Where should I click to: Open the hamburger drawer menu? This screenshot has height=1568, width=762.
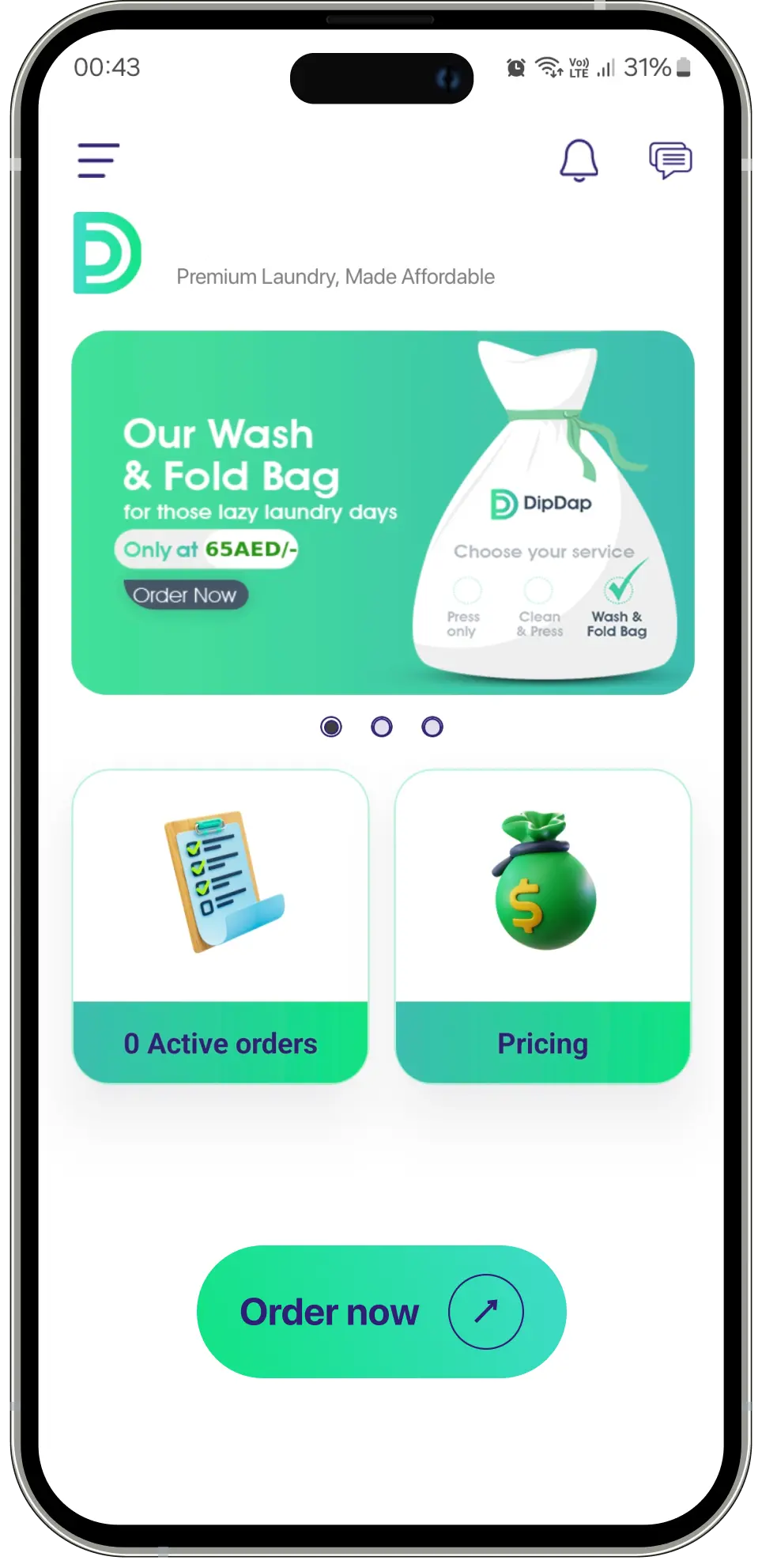[x=99, y=161]
